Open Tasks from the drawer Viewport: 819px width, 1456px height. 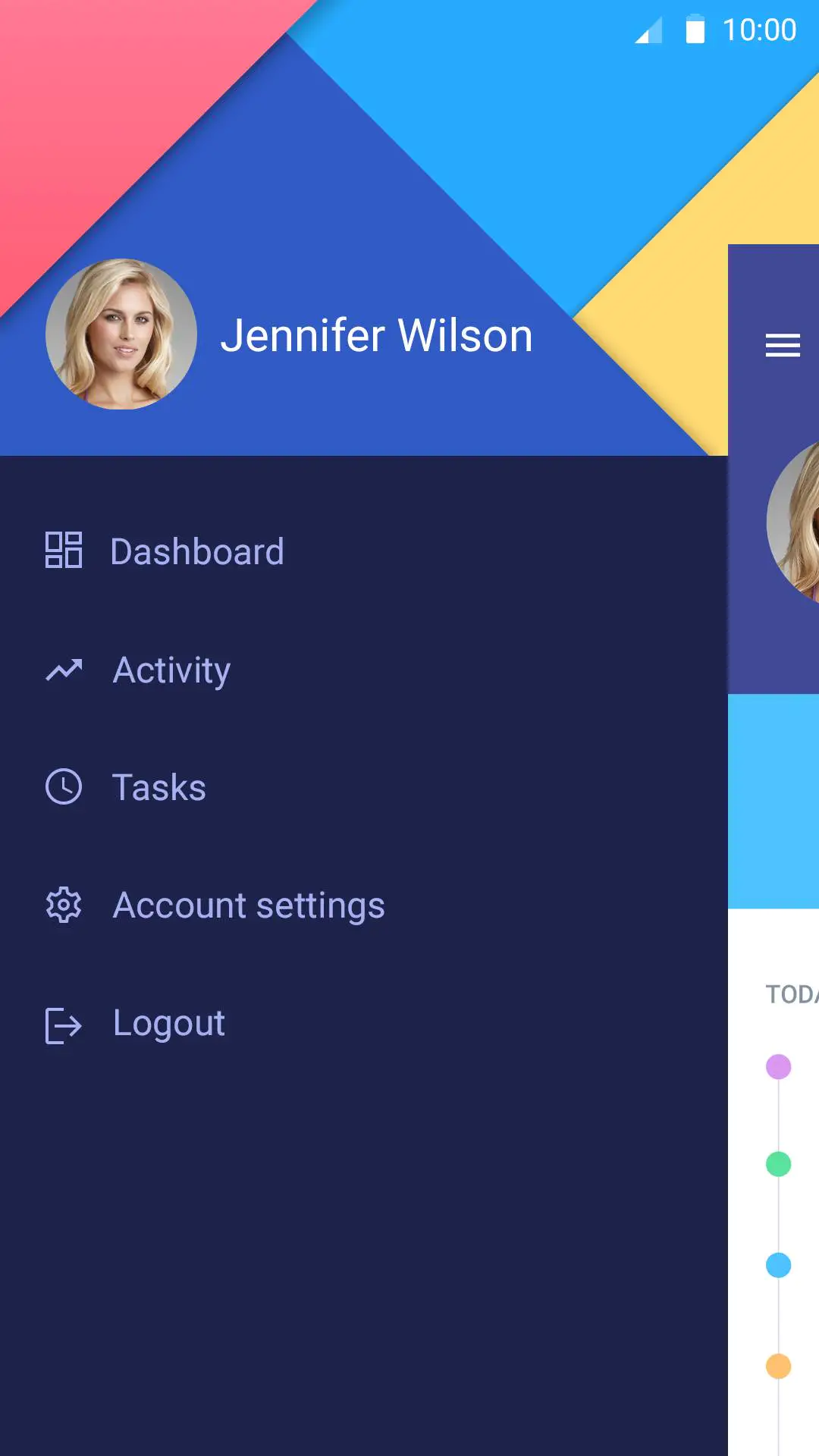point(364,787)
